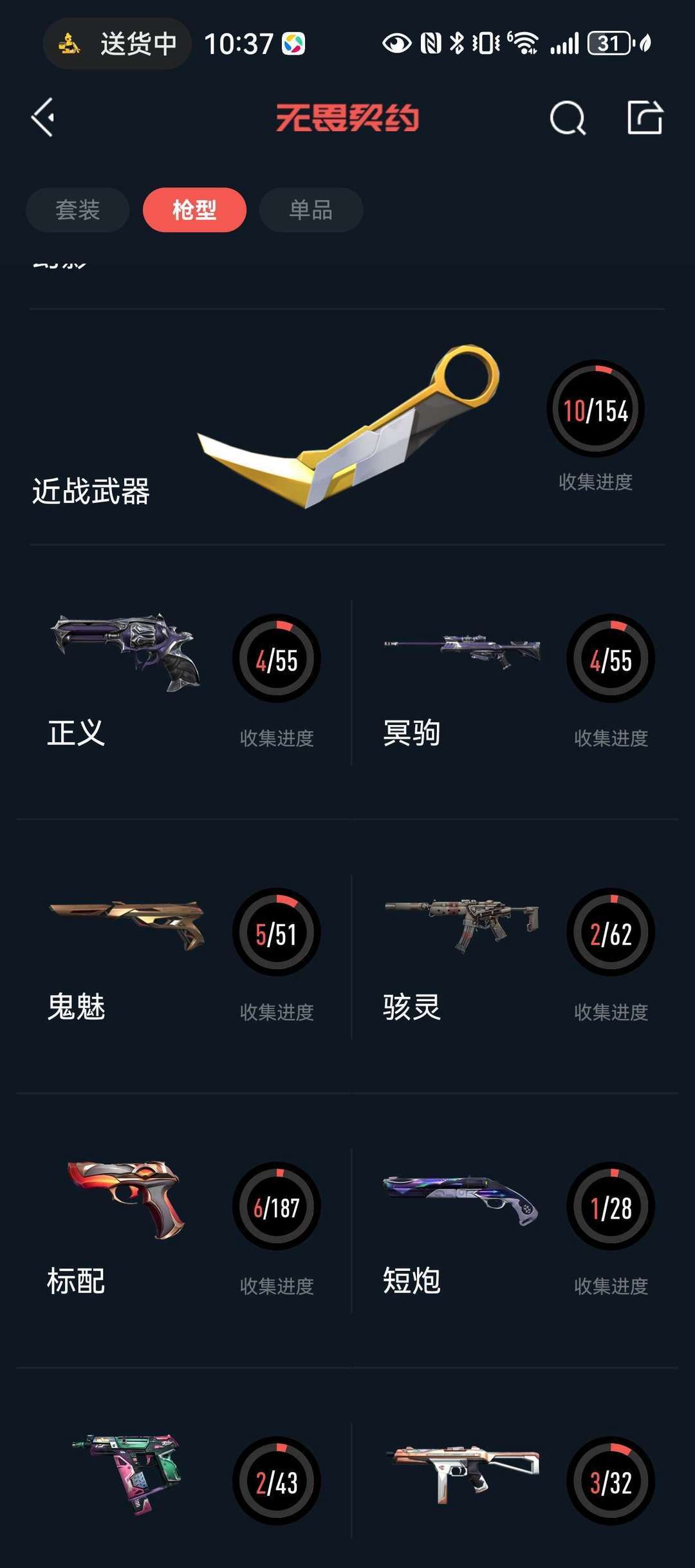Open the 正义 weapon card
Image resolution: width=695 pixels, height=1568 pixels.
[x=184, y=682]
